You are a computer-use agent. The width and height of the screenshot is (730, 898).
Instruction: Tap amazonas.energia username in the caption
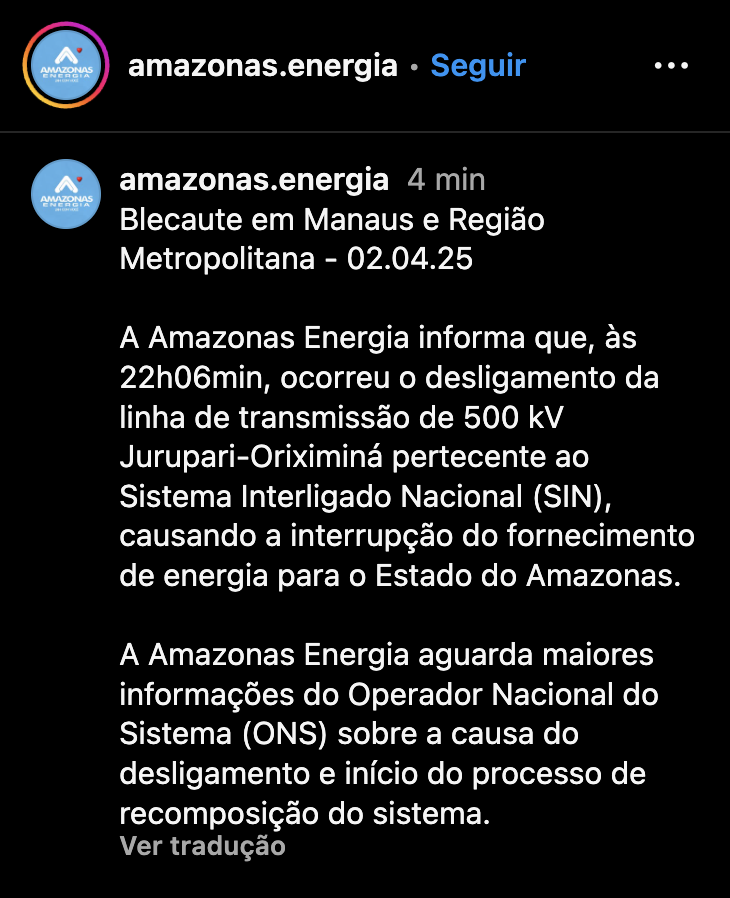click(253, 180)
